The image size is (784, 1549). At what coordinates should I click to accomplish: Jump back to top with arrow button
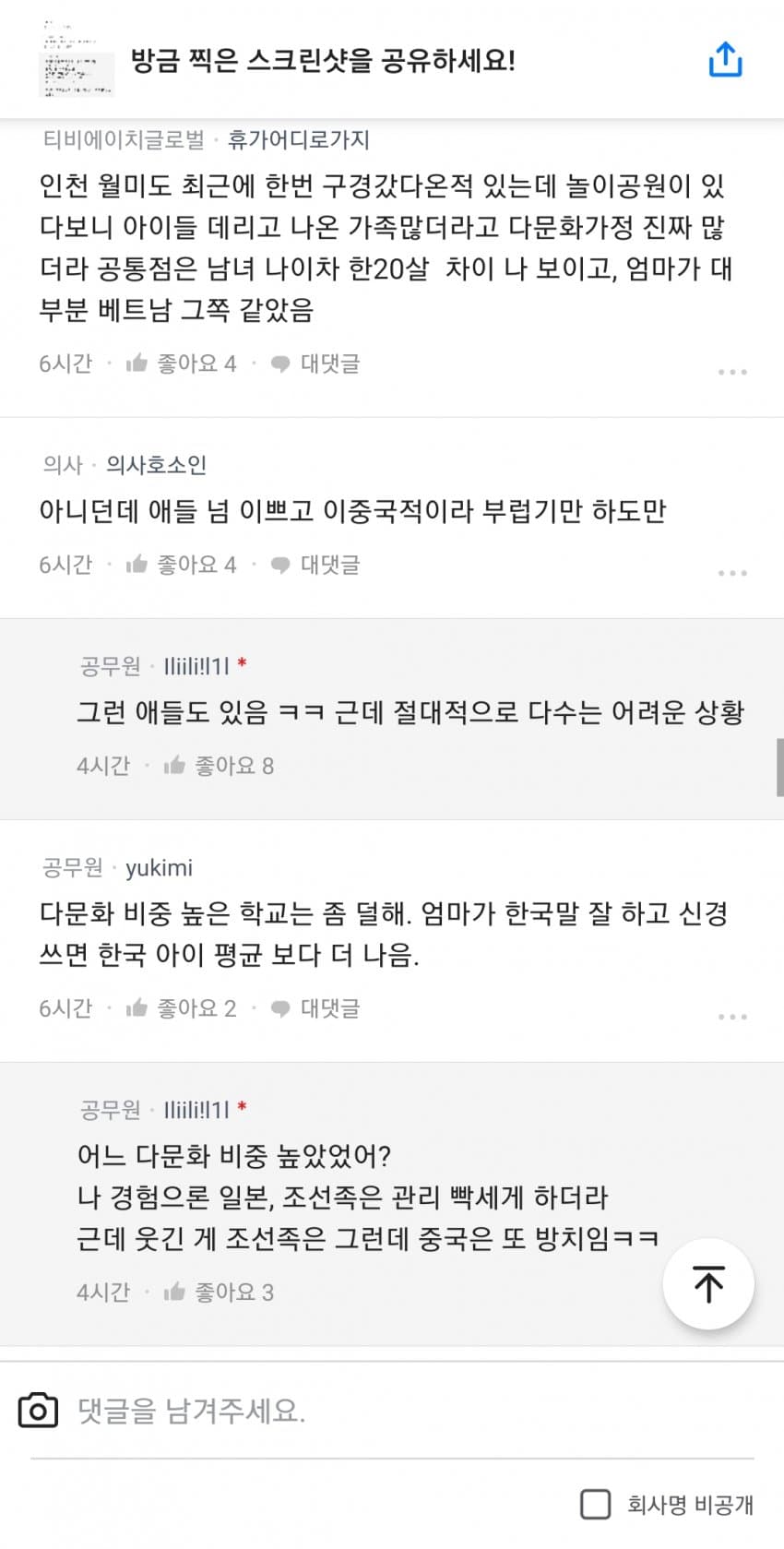point(708,1284)
